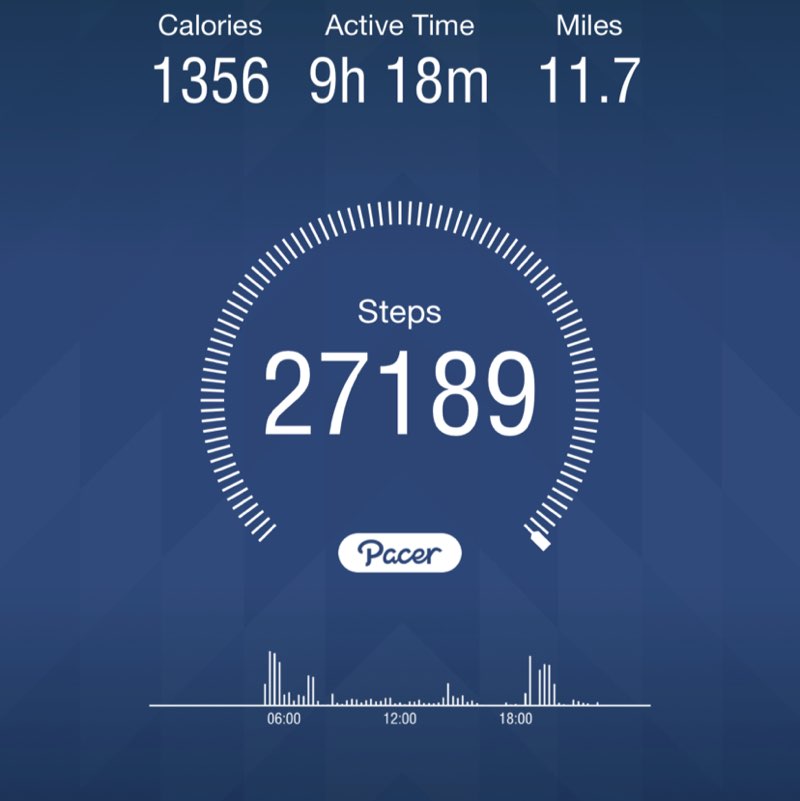800x801 pixels.
Task: Open the 1356 calories value
Action: [x=212, y=80]
